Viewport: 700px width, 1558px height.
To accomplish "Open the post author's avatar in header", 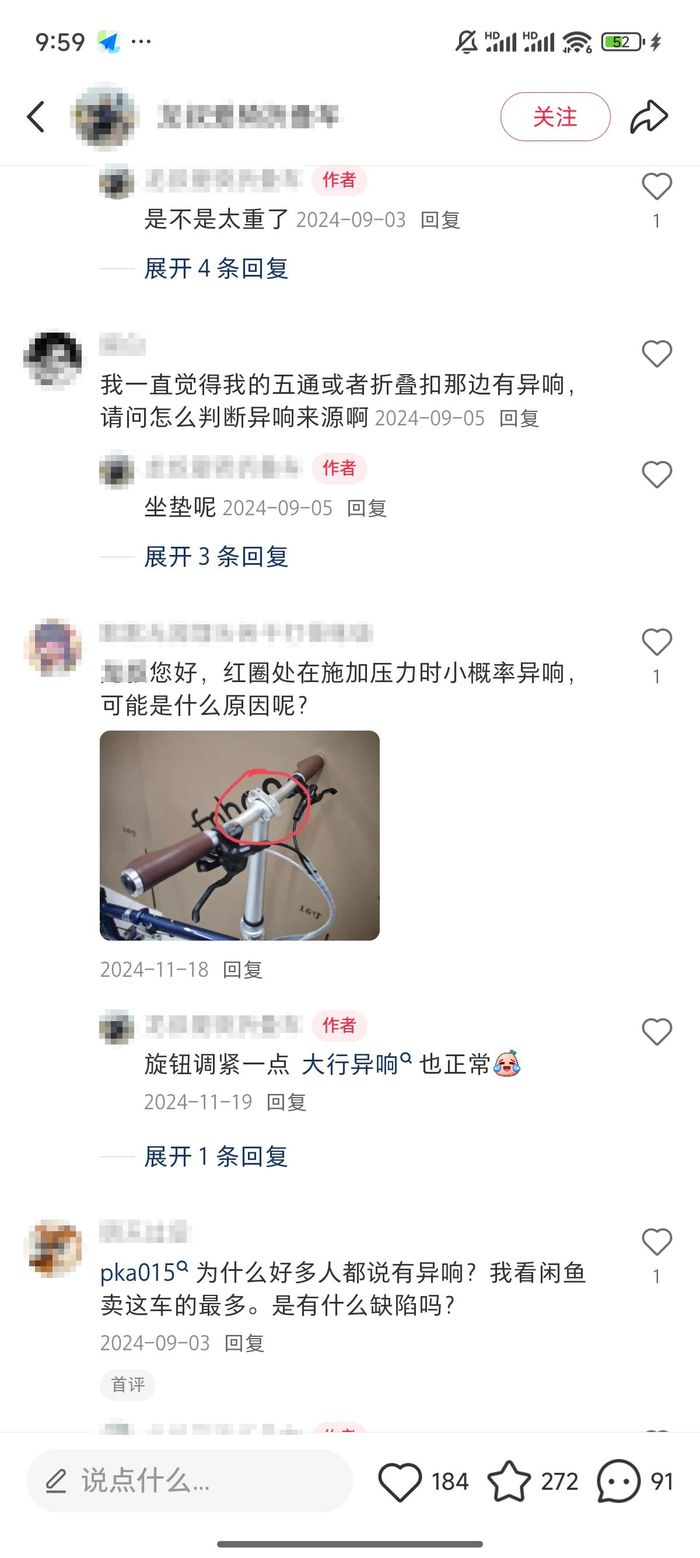I will pos(104,117).
